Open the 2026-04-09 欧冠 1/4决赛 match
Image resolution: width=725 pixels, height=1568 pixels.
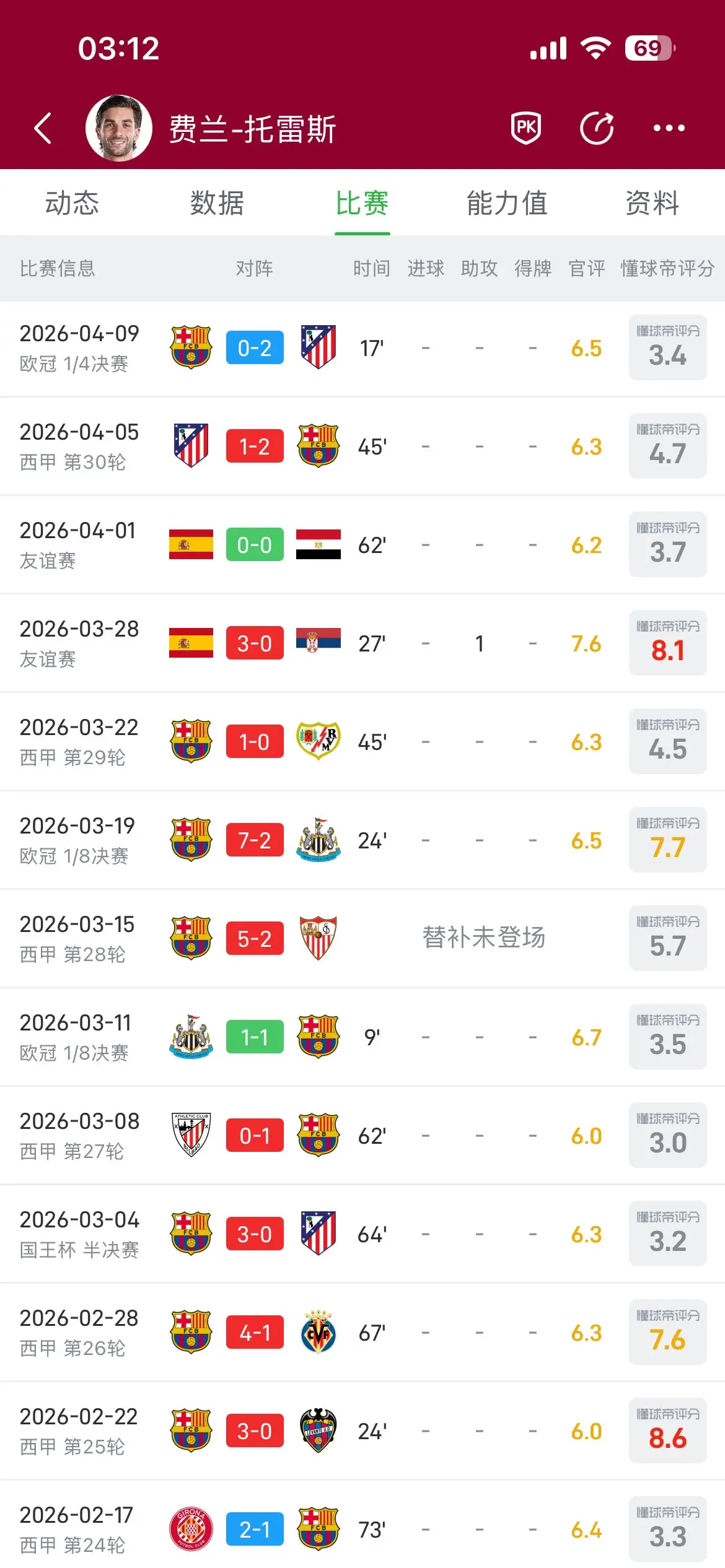[362, 348]
